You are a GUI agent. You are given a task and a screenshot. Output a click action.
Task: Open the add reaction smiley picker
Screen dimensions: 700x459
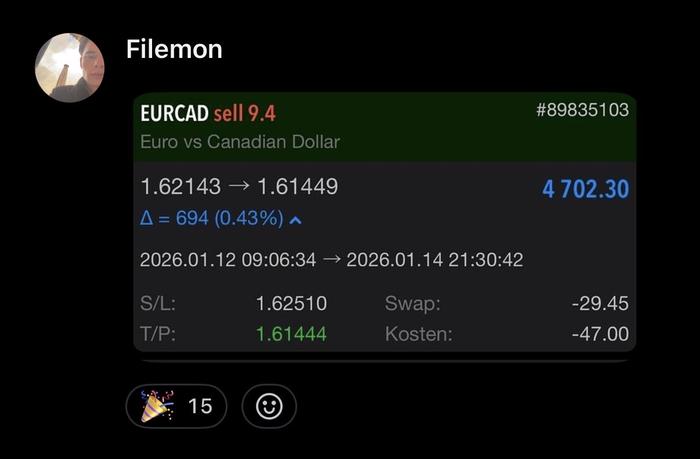click(x=269, y=406)
